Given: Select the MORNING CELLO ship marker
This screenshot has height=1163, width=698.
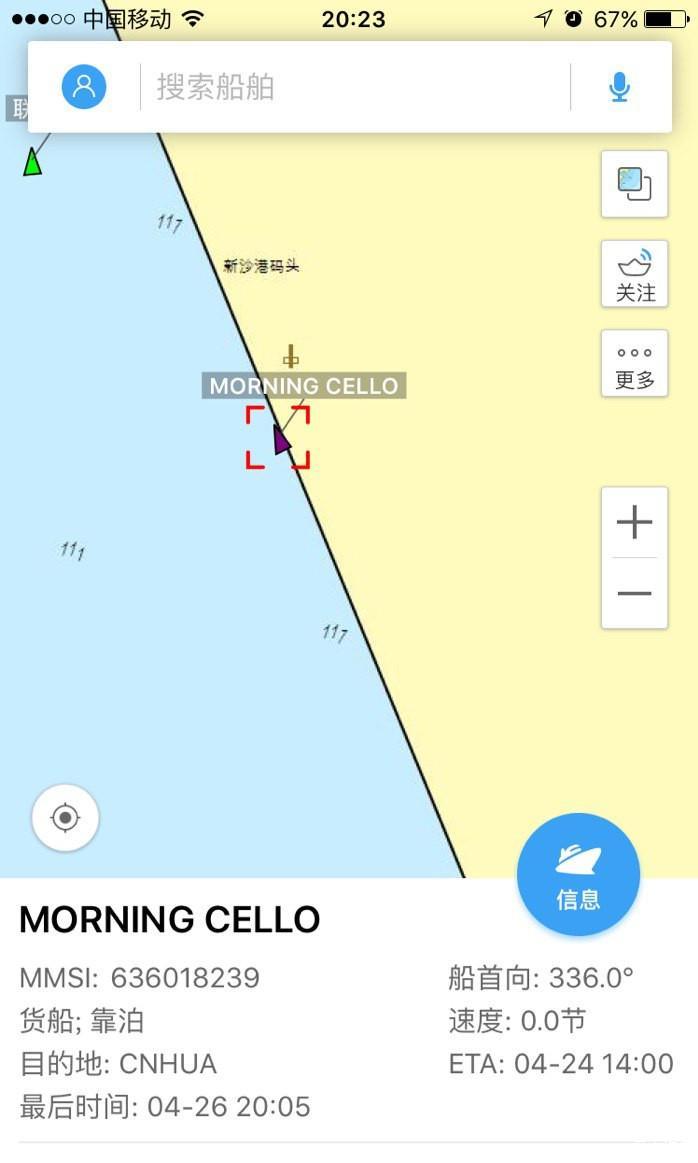Looking at the screenshot, I should point(281,439).
